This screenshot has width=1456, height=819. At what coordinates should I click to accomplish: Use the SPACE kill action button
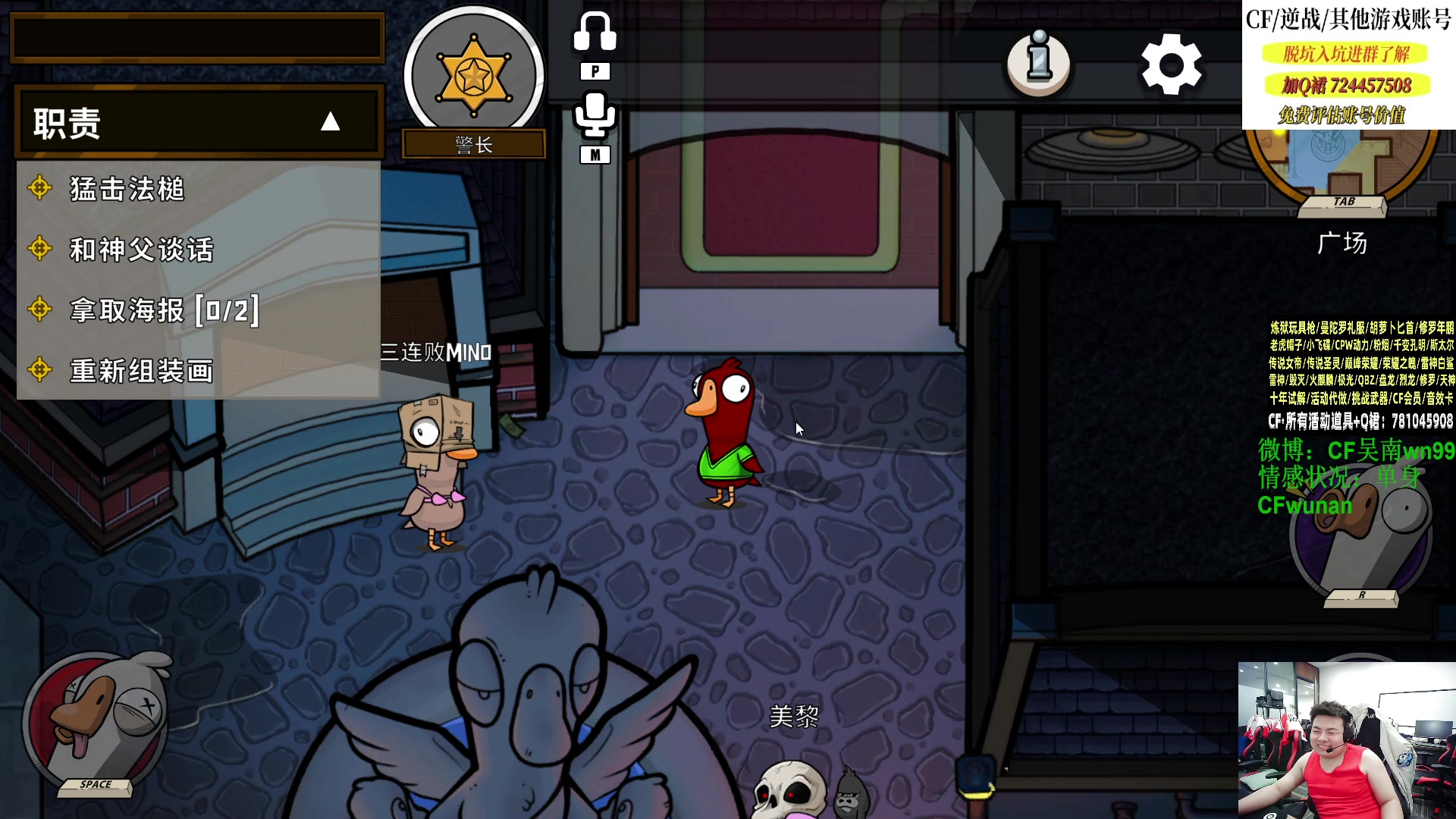point(95,720)
